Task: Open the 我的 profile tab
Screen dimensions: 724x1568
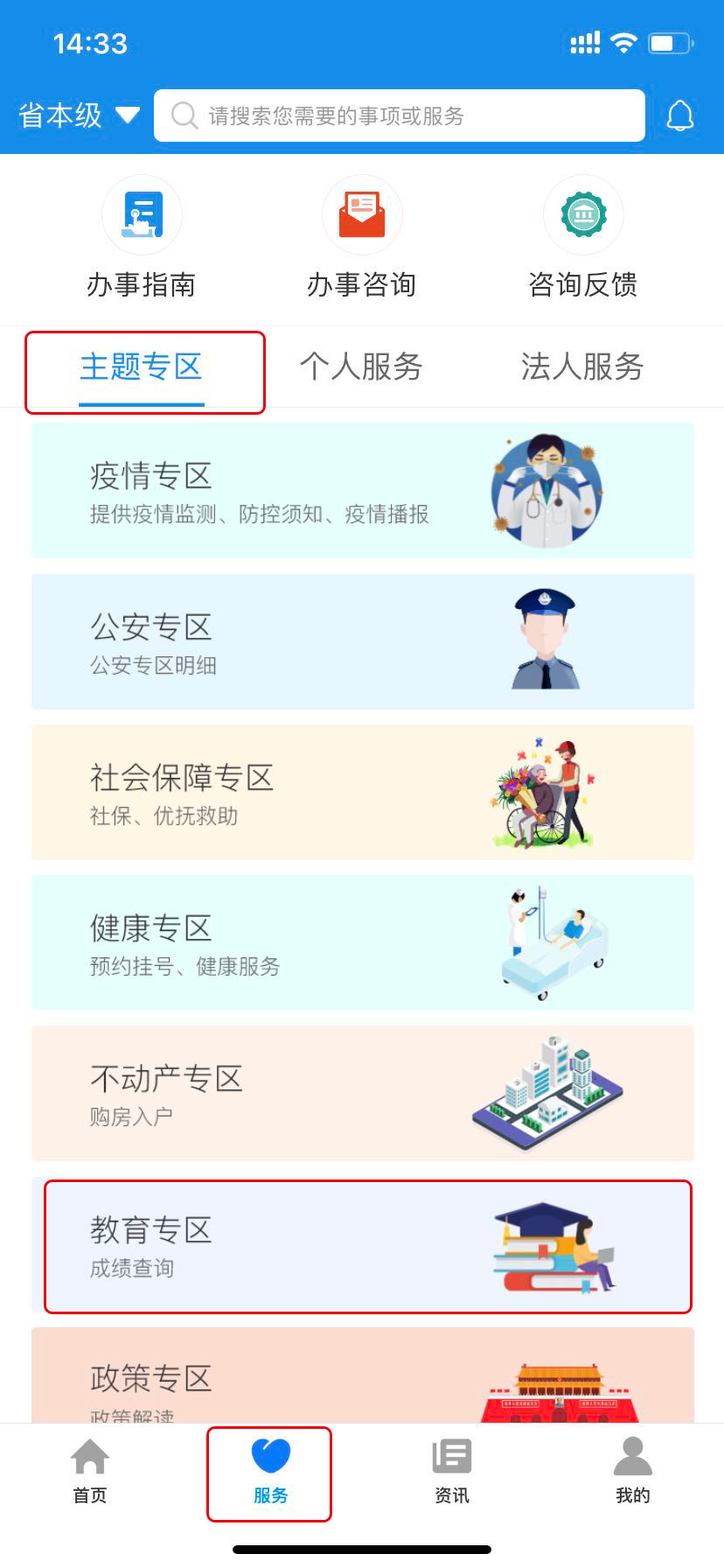Action: click(632, 1472)
